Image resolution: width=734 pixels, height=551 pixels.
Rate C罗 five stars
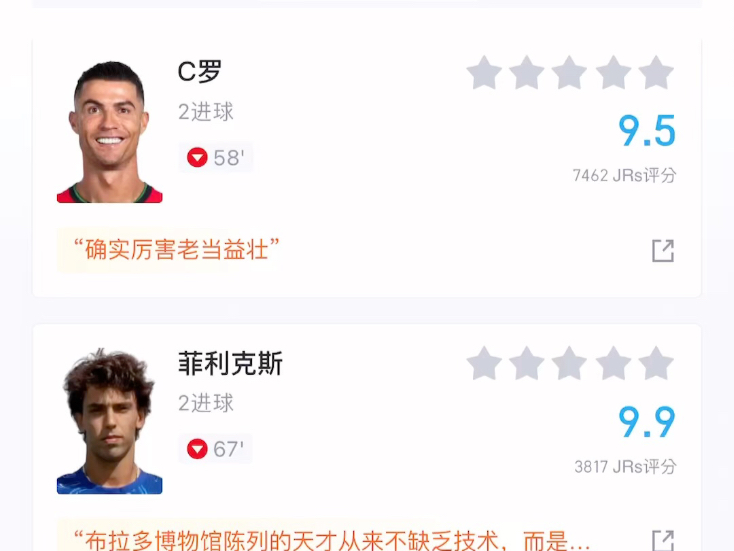point(656,73)
